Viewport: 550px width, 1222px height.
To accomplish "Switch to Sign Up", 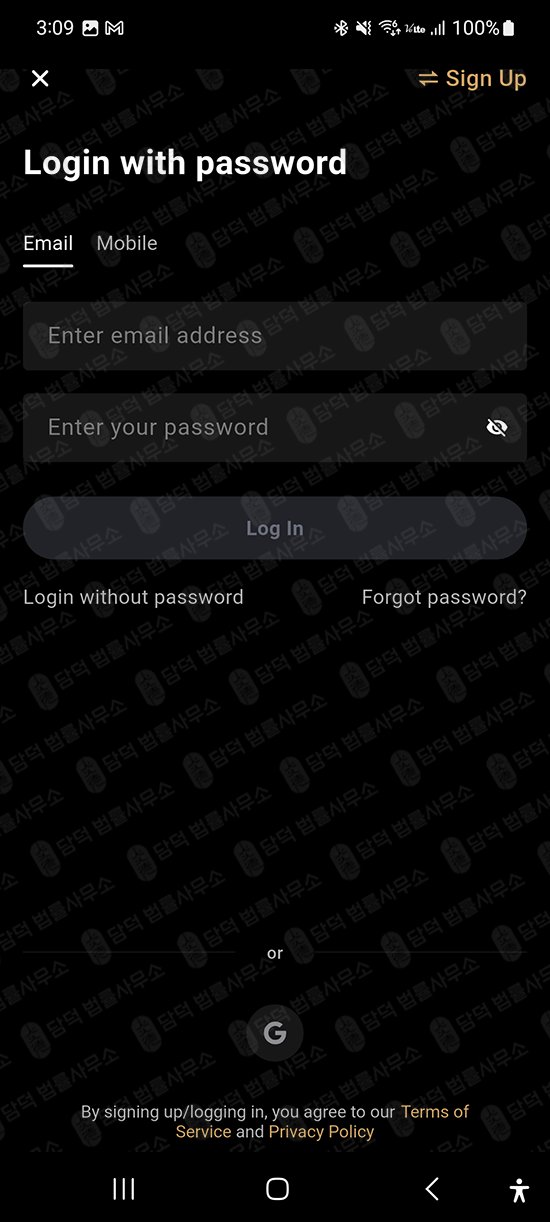I will pyautogui.click(x=472, y=79).
